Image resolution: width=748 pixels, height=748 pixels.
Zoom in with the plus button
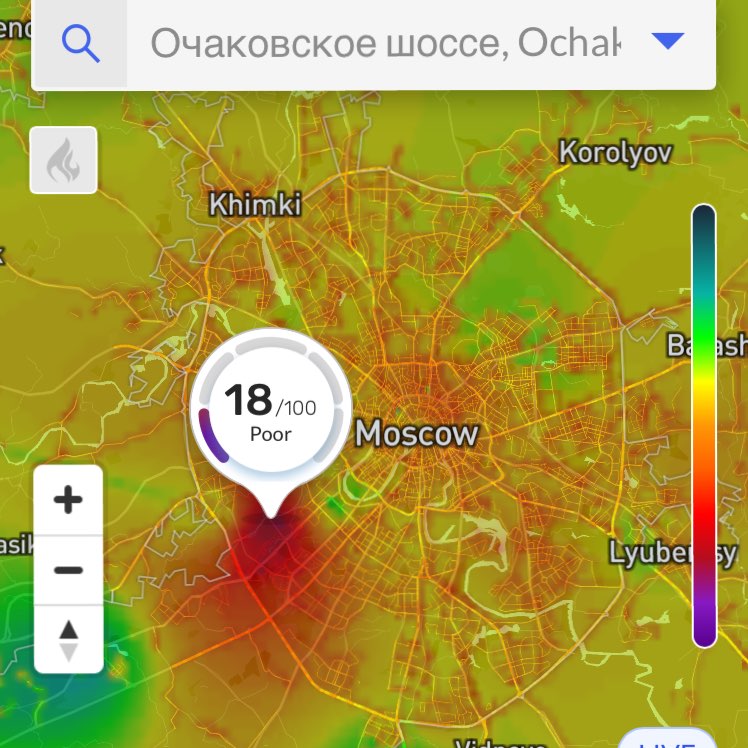[68, 500]
